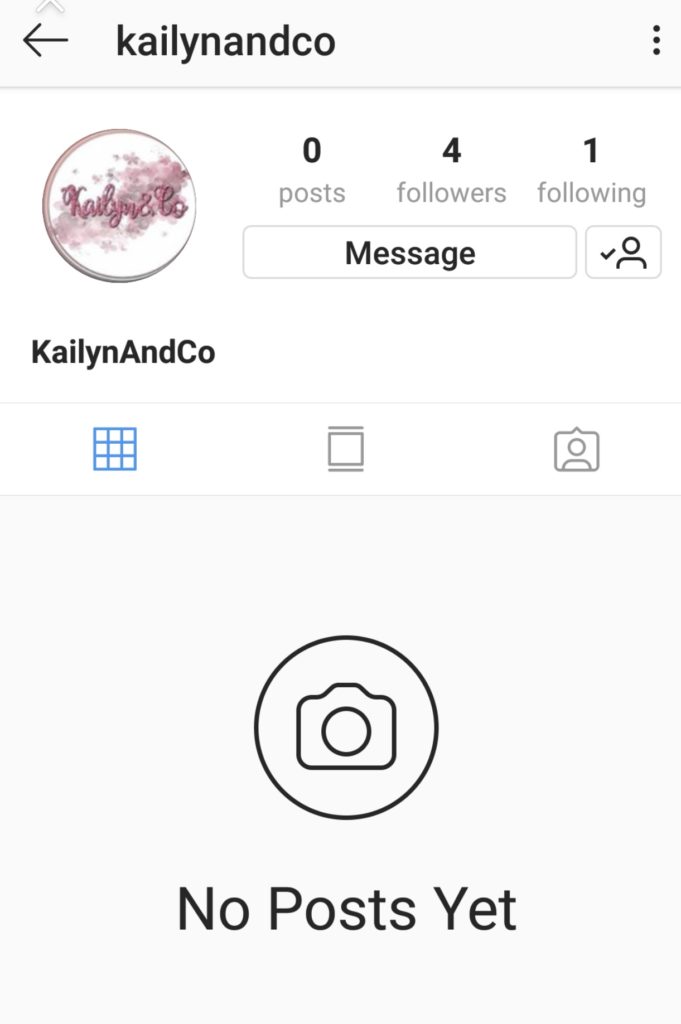Open the three-dot overflow menu
This screenshot has width=681, height=1024.
tap(655, 41)
